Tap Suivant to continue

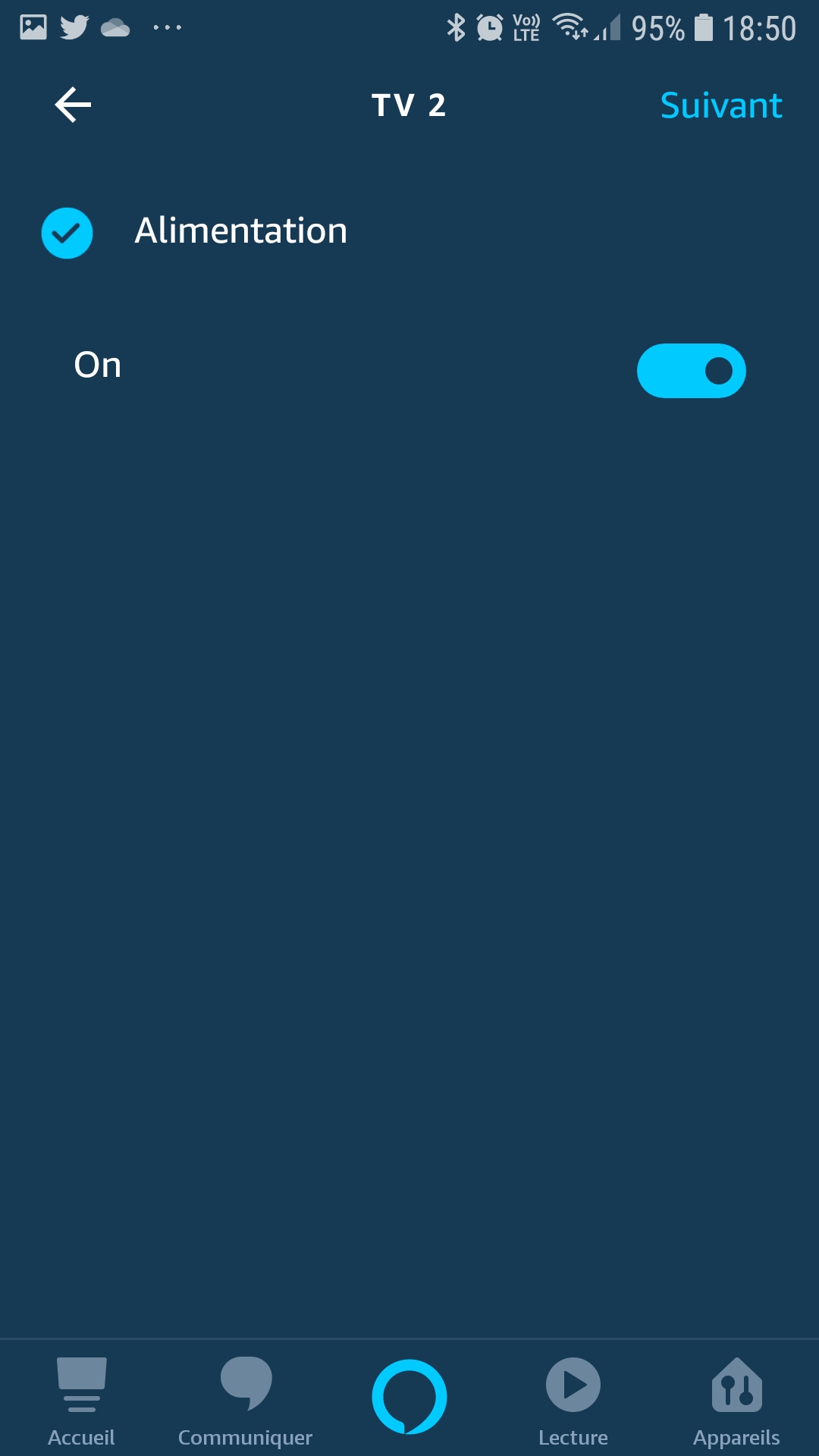[721, 105]
